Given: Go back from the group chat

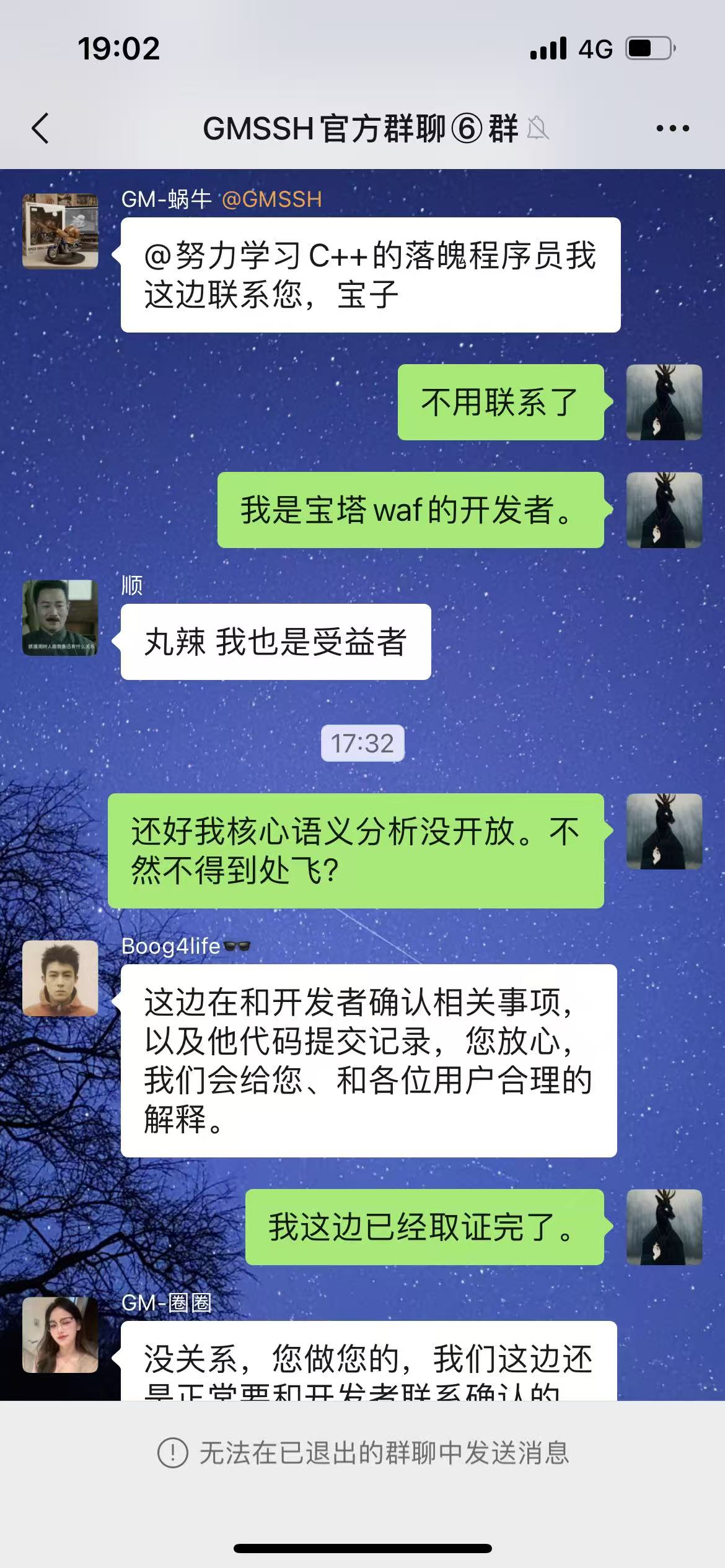Looking at the screenshot, I should click(40, 129).
